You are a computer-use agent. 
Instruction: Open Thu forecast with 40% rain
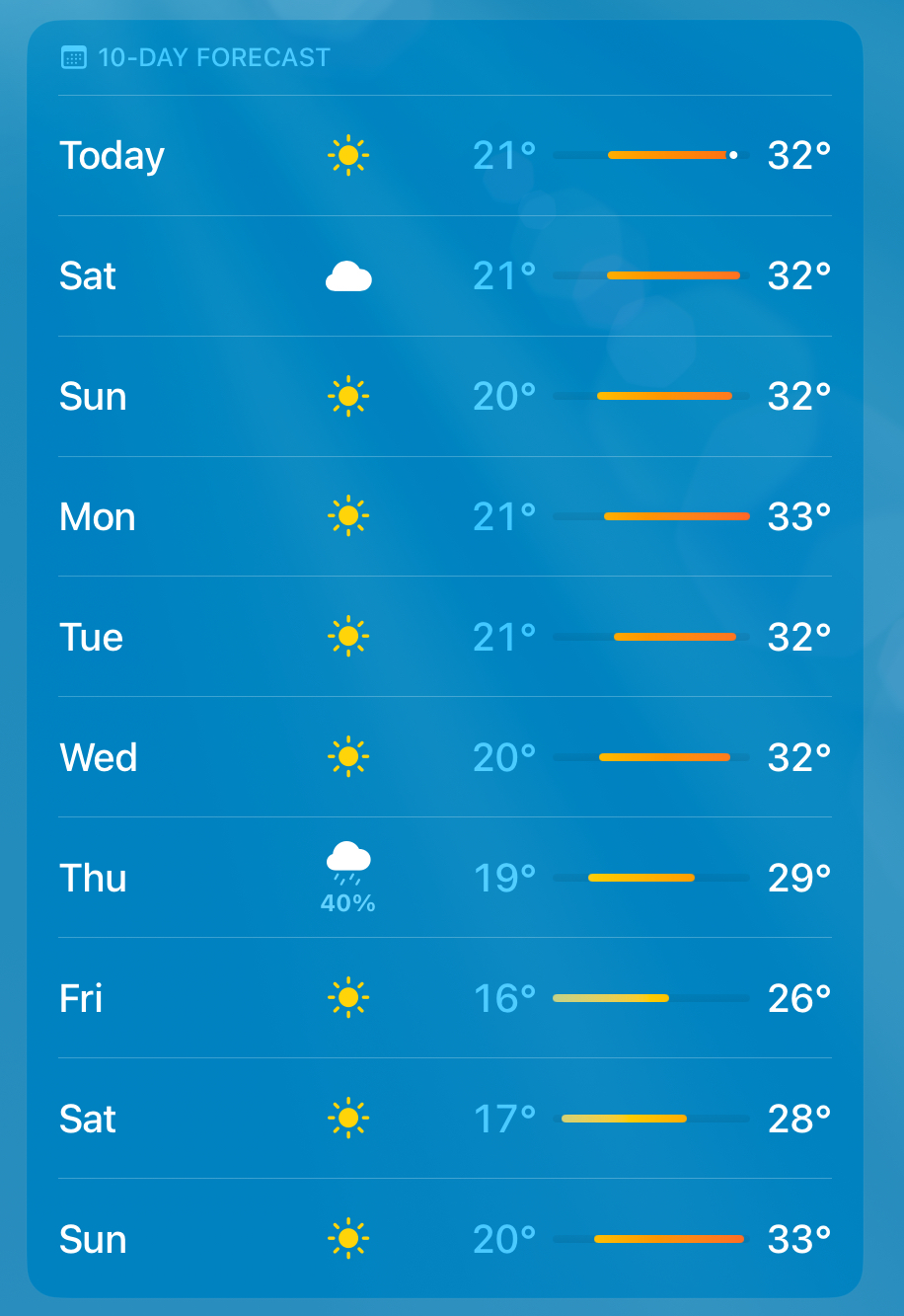(445, 878)
